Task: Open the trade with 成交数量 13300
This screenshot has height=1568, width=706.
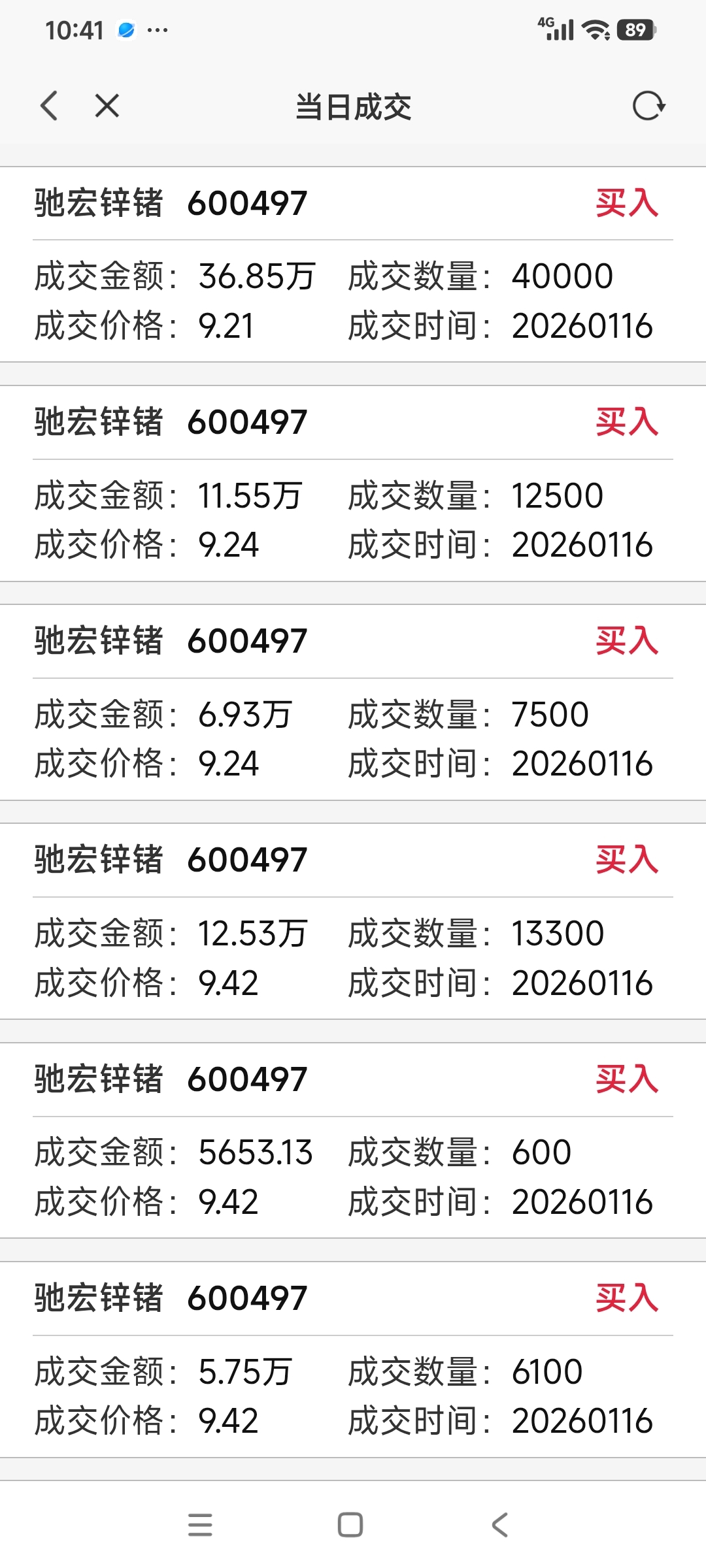Action: 353,921
